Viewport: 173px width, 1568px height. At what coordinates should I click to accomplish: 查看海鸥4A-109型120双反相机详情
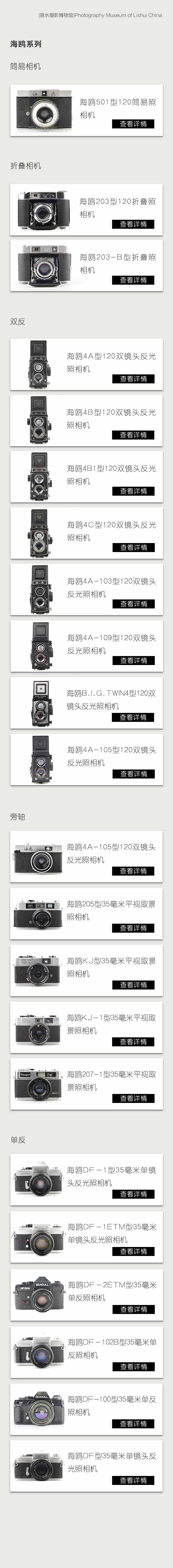pos(133,660)
